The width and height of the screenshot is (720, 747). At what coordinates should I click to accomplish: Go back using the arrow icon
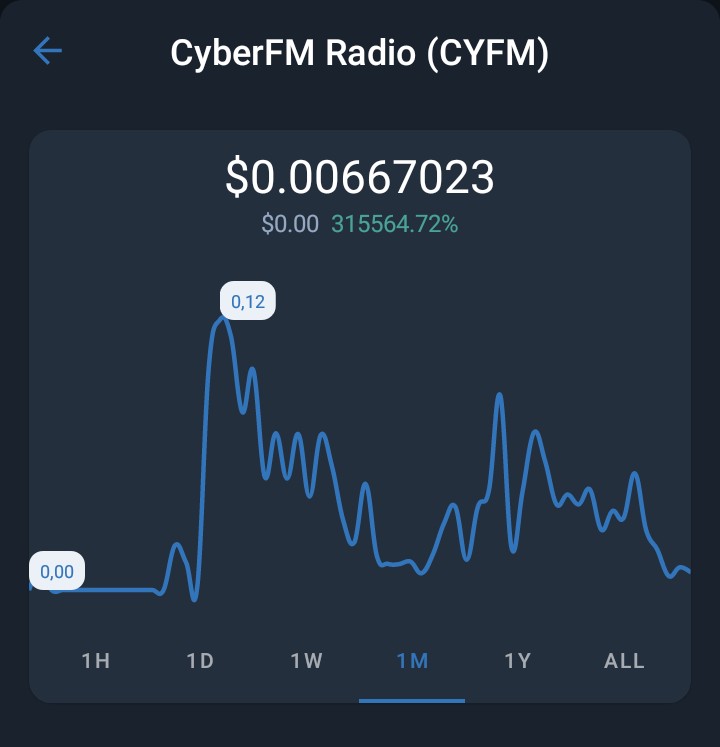point(48,50)
